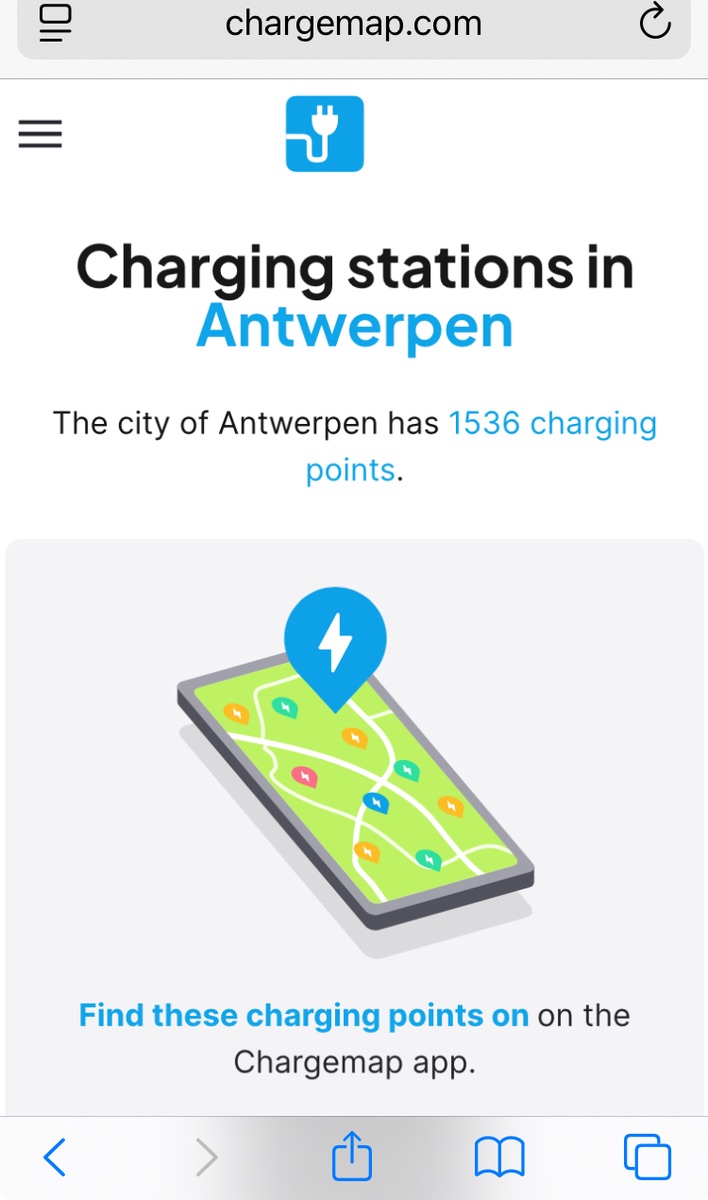Follow the Find these charging points on link

coord(303,1016)
